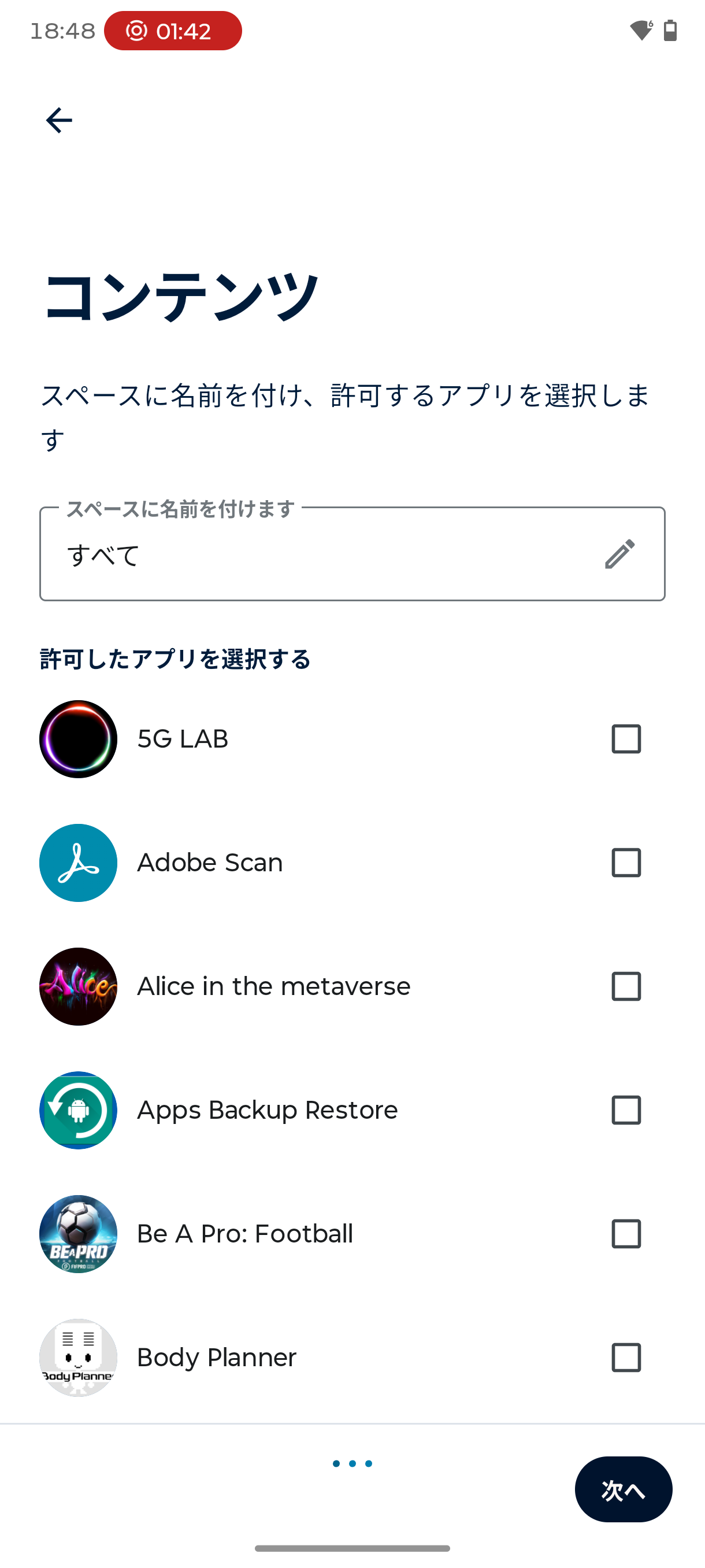Enable the Apps Backup Restore checkbox

click(x=626, y=1110)
